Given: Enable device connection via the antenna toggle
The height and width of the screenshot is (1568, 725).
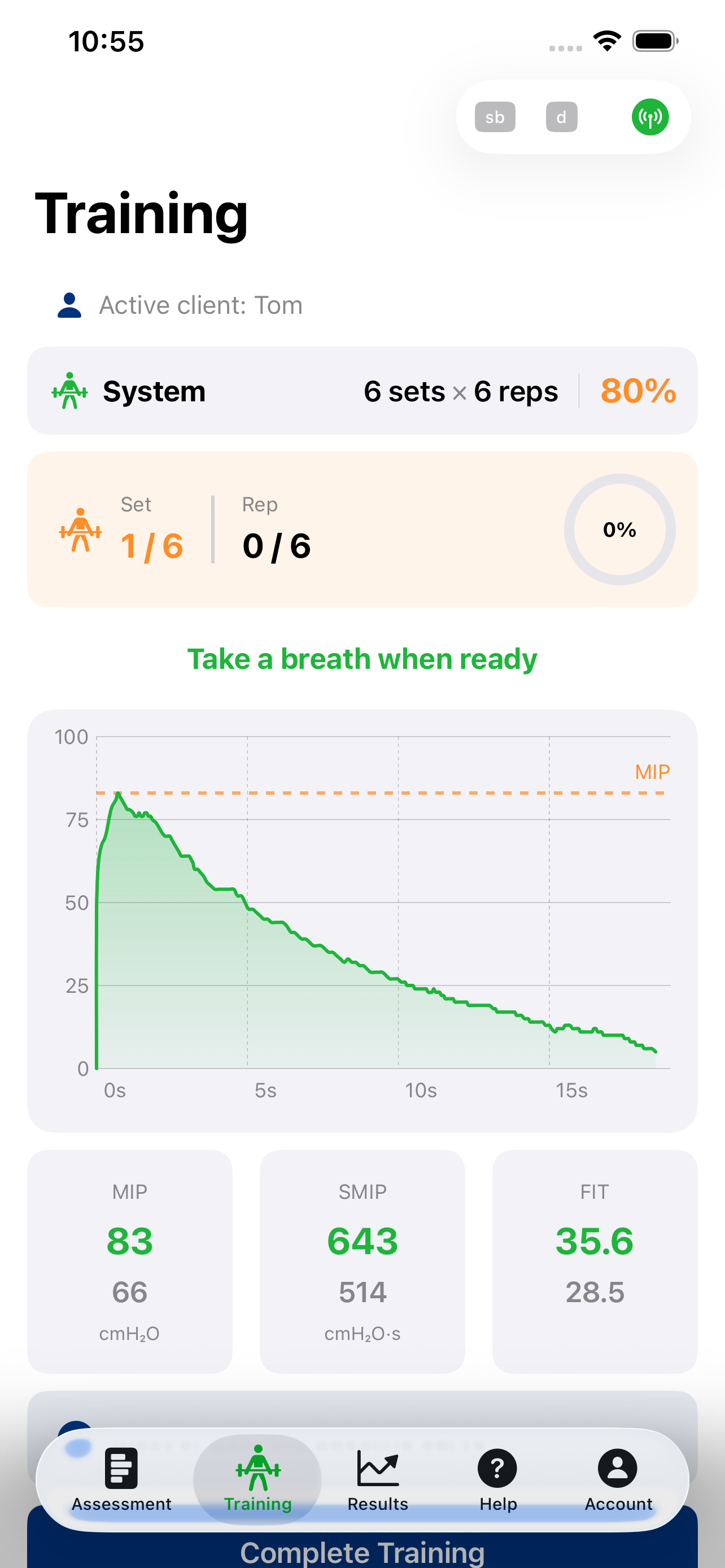Looking at the screenshot, I should pos(649,116).
